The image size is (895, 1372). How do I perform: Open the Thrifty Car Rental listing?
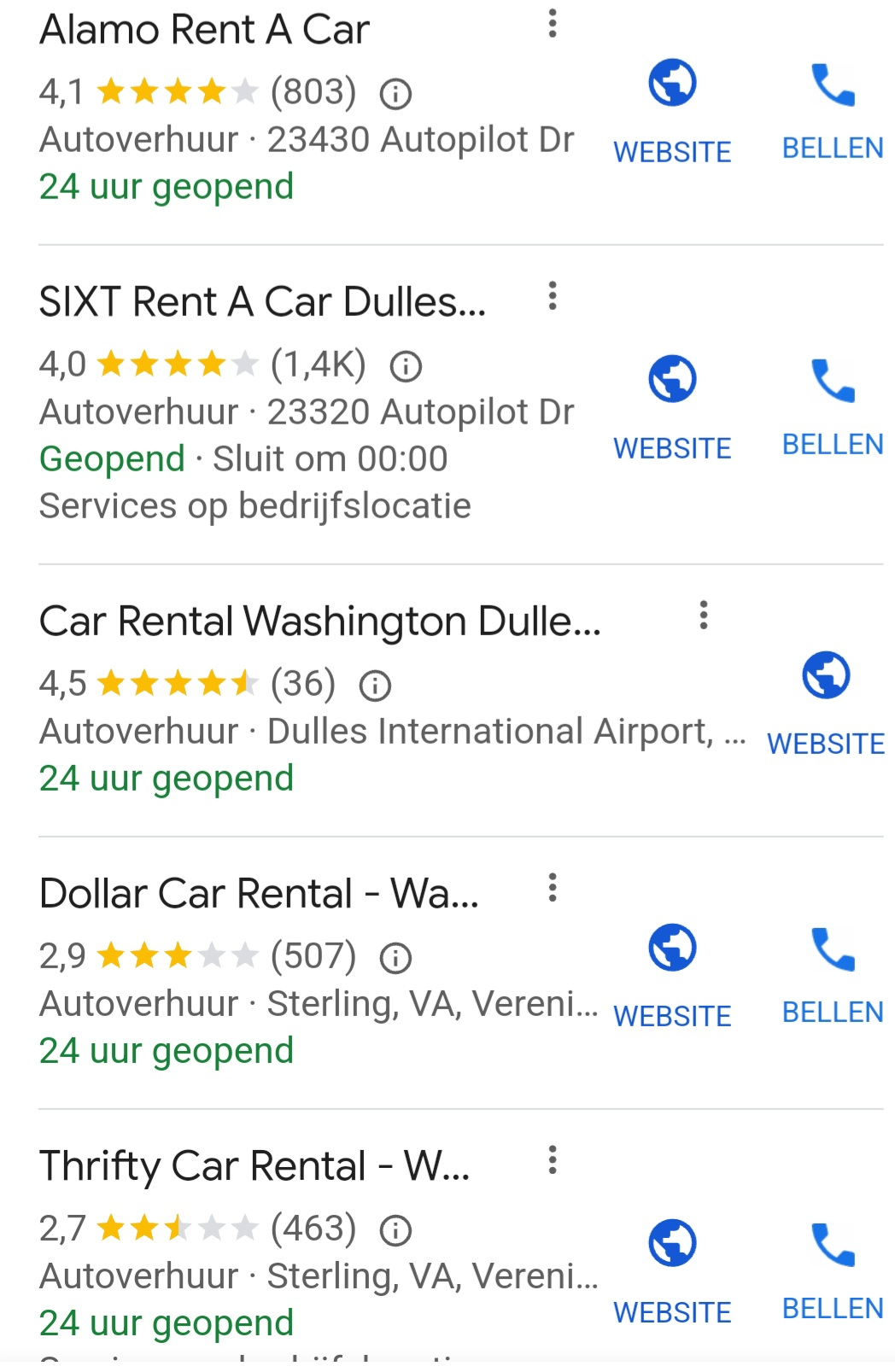coord(254,1167)
